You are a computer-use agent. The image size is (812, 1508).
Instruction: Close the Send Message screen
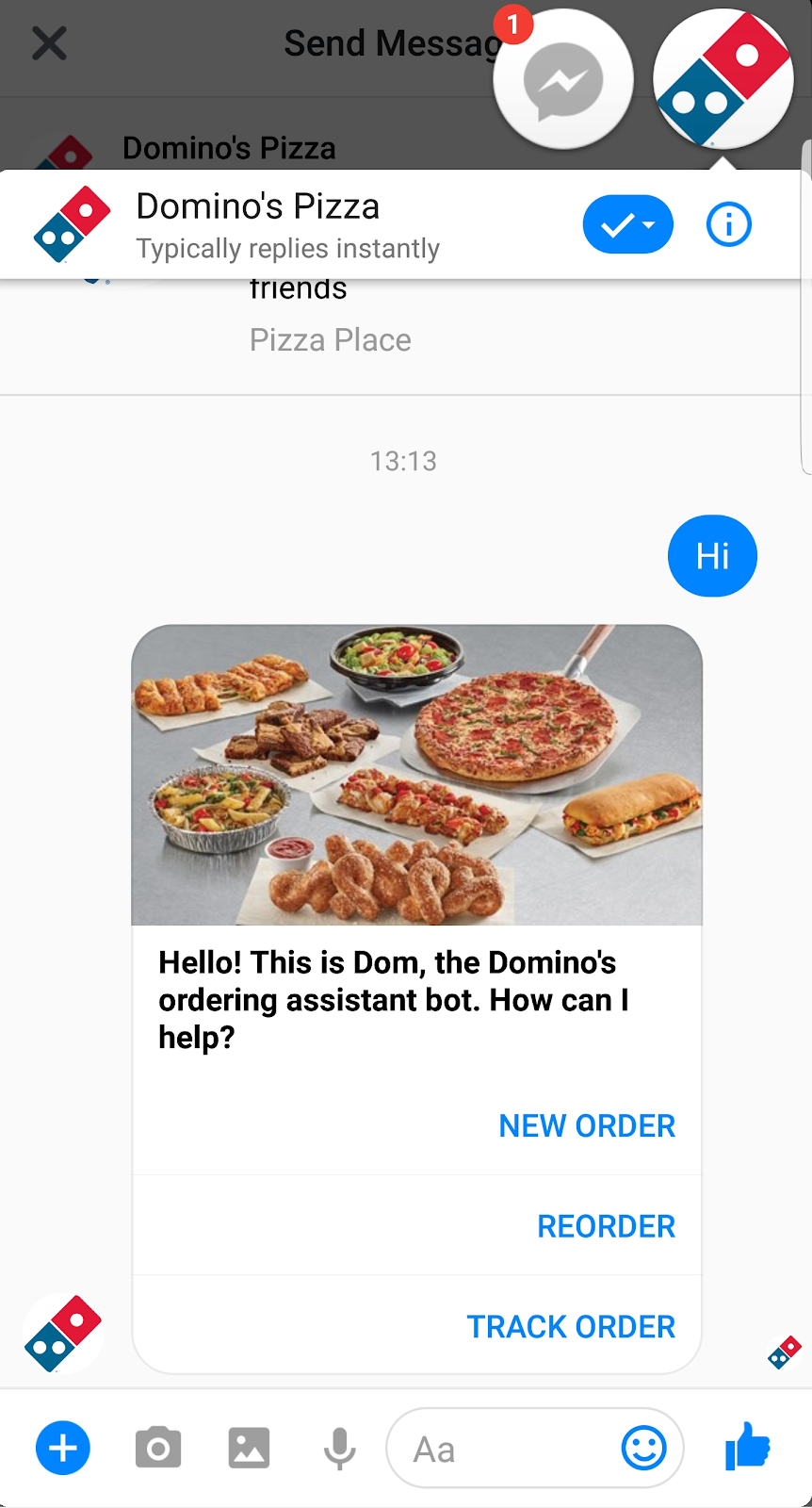49,43
